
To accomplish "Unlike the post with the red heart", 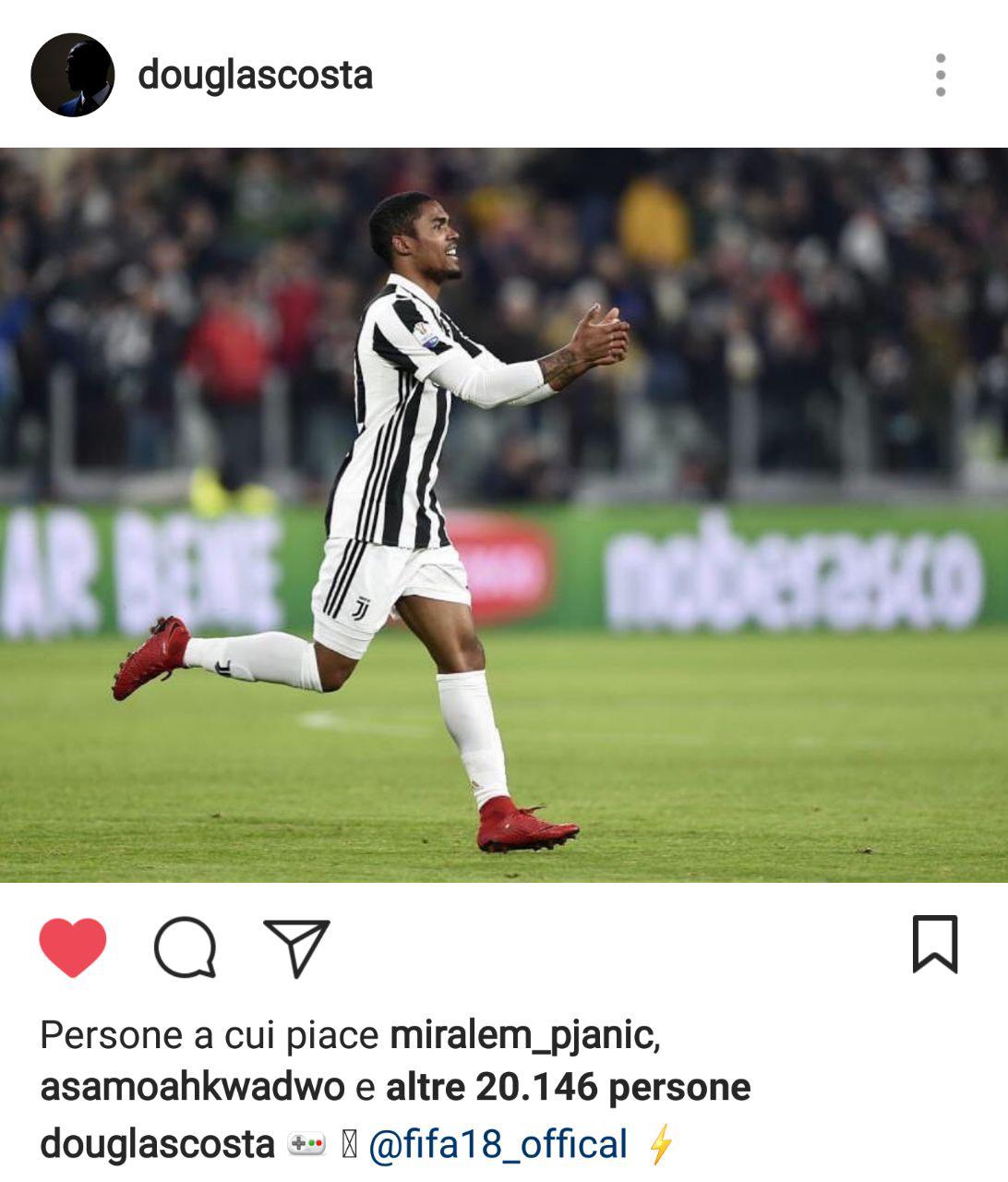I will (73, 947).
